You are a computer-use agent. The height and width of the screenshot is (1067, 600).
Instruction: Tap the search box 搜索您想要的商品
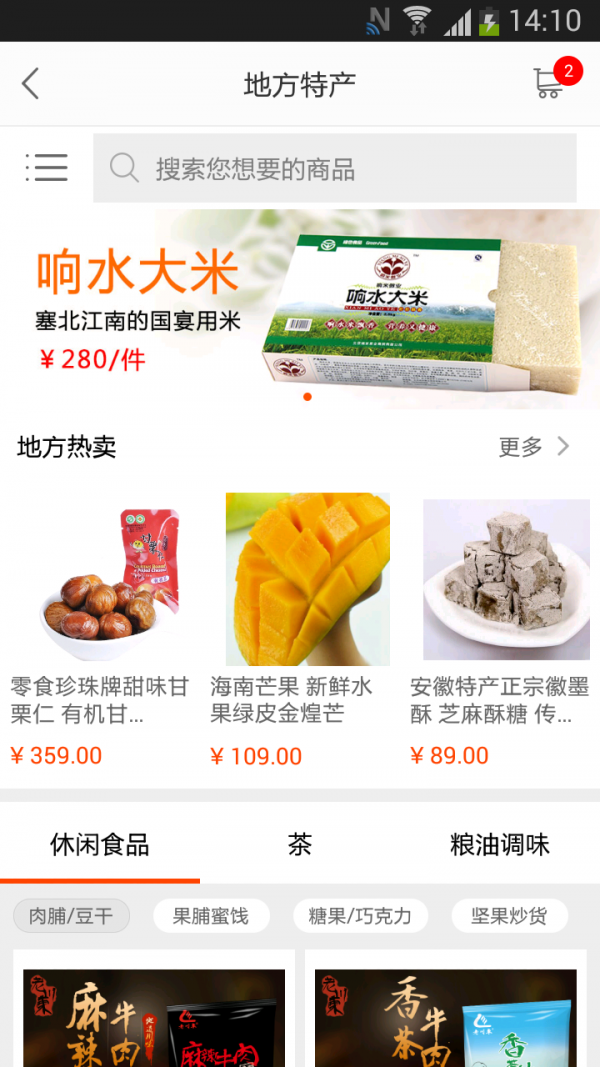pos(335,168)
